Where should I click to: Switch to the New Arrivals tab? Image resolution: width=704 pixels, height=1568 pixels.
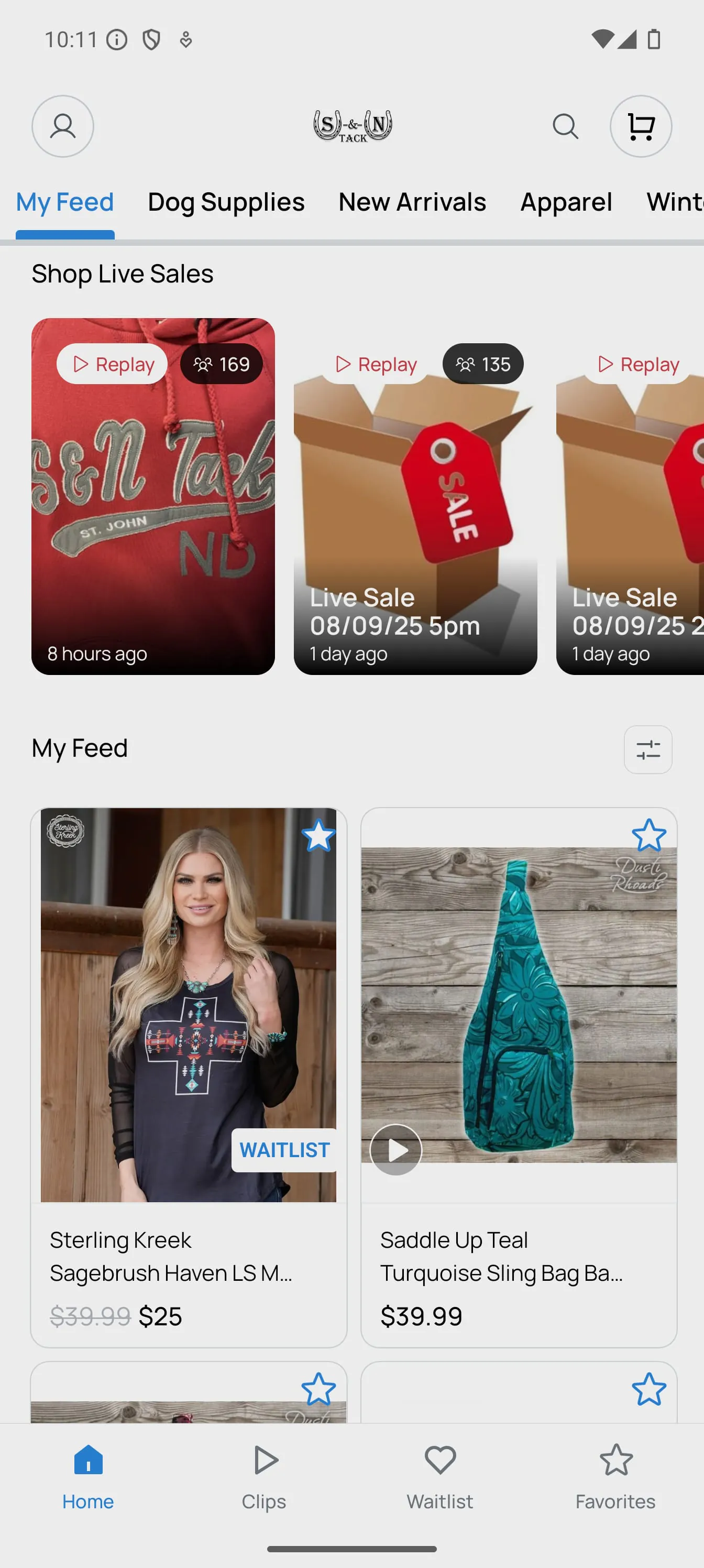tap(412, 202)
